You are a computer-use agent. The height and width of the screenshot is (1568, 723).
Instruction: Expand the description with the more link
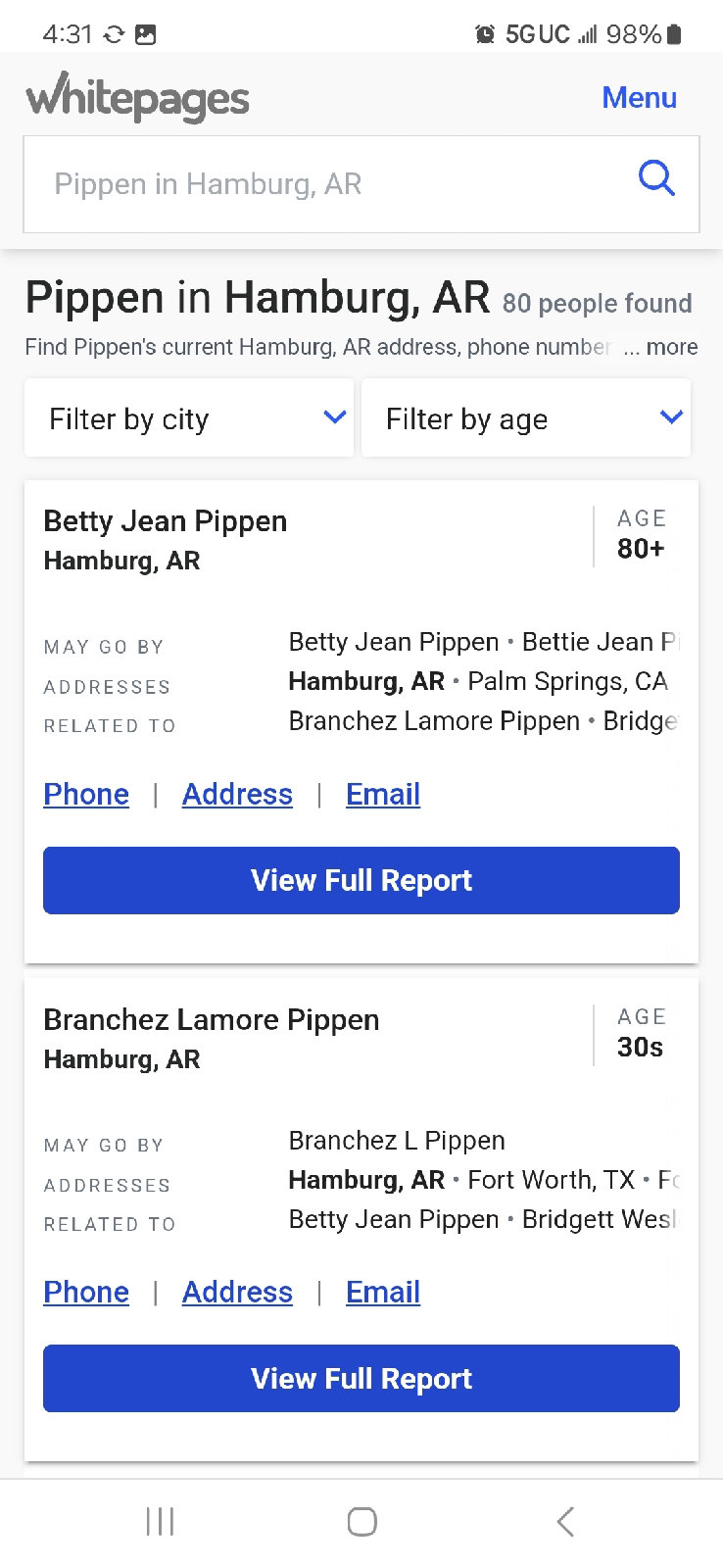(x=672, y=347)
